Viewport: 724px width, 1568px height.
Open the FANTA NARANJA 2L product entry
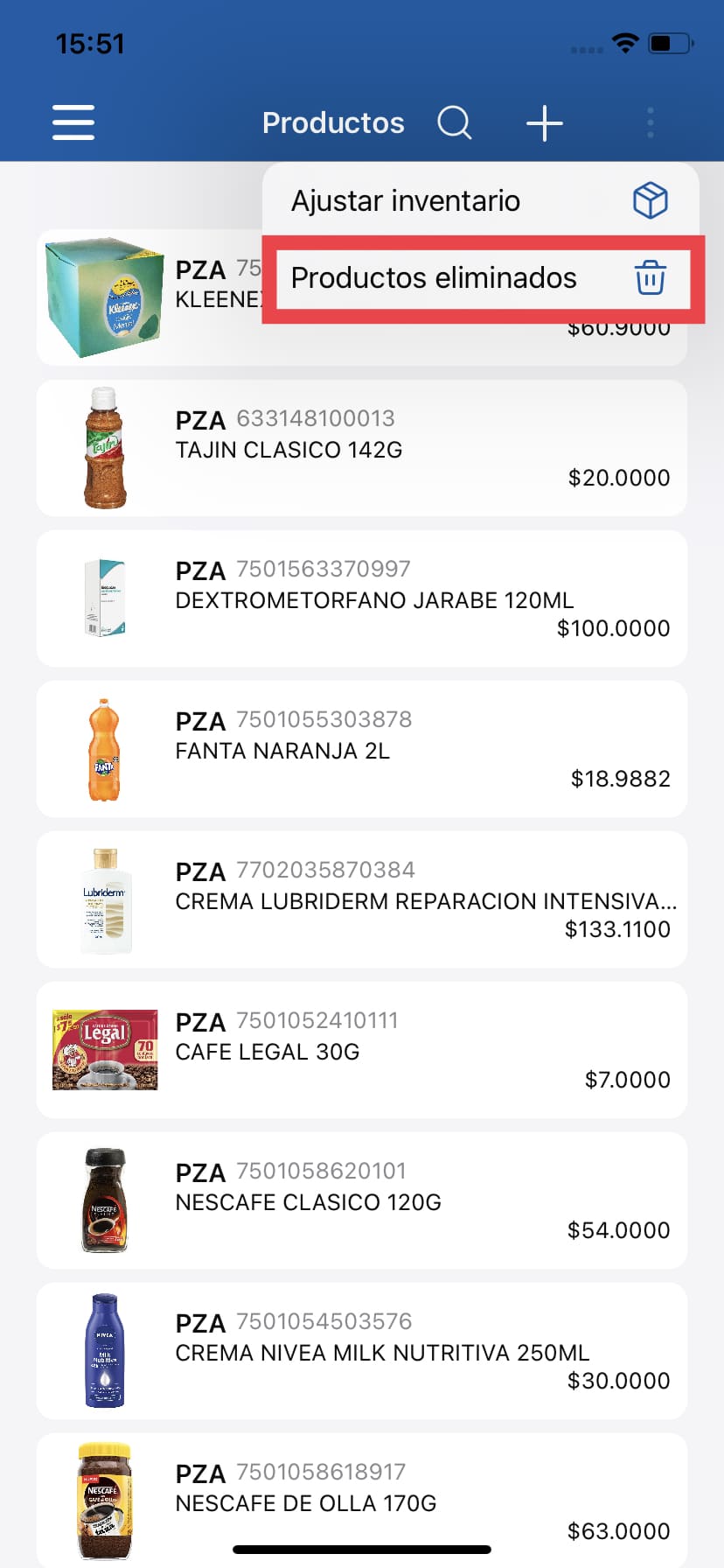coord(362,749)
